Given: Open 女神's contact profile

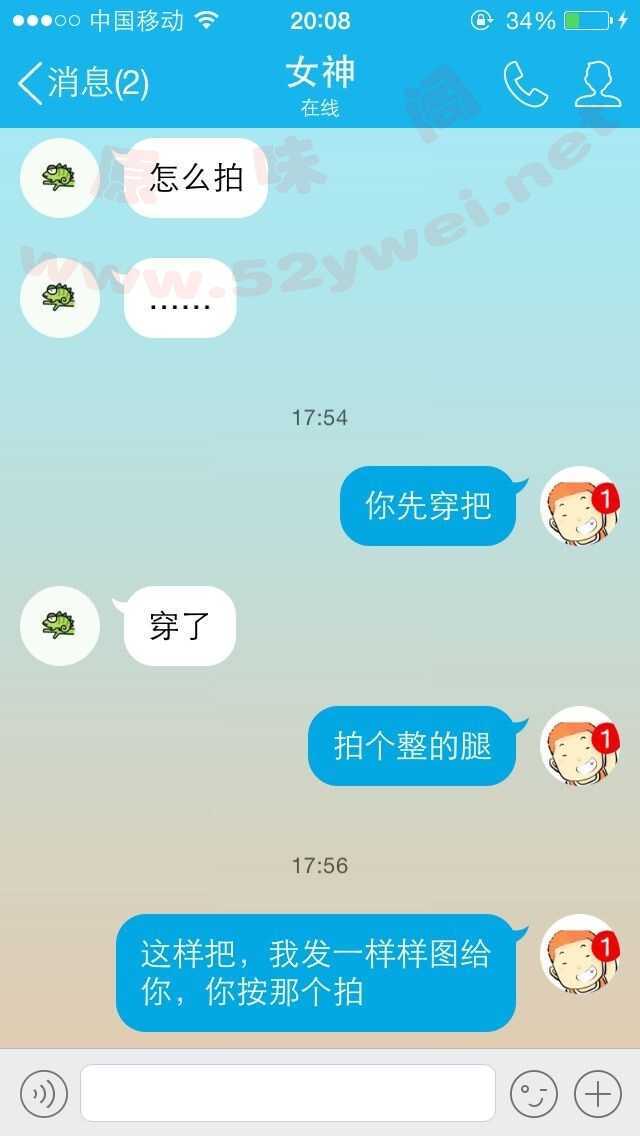Looking at the screenshot, I should tap(597, 85).
